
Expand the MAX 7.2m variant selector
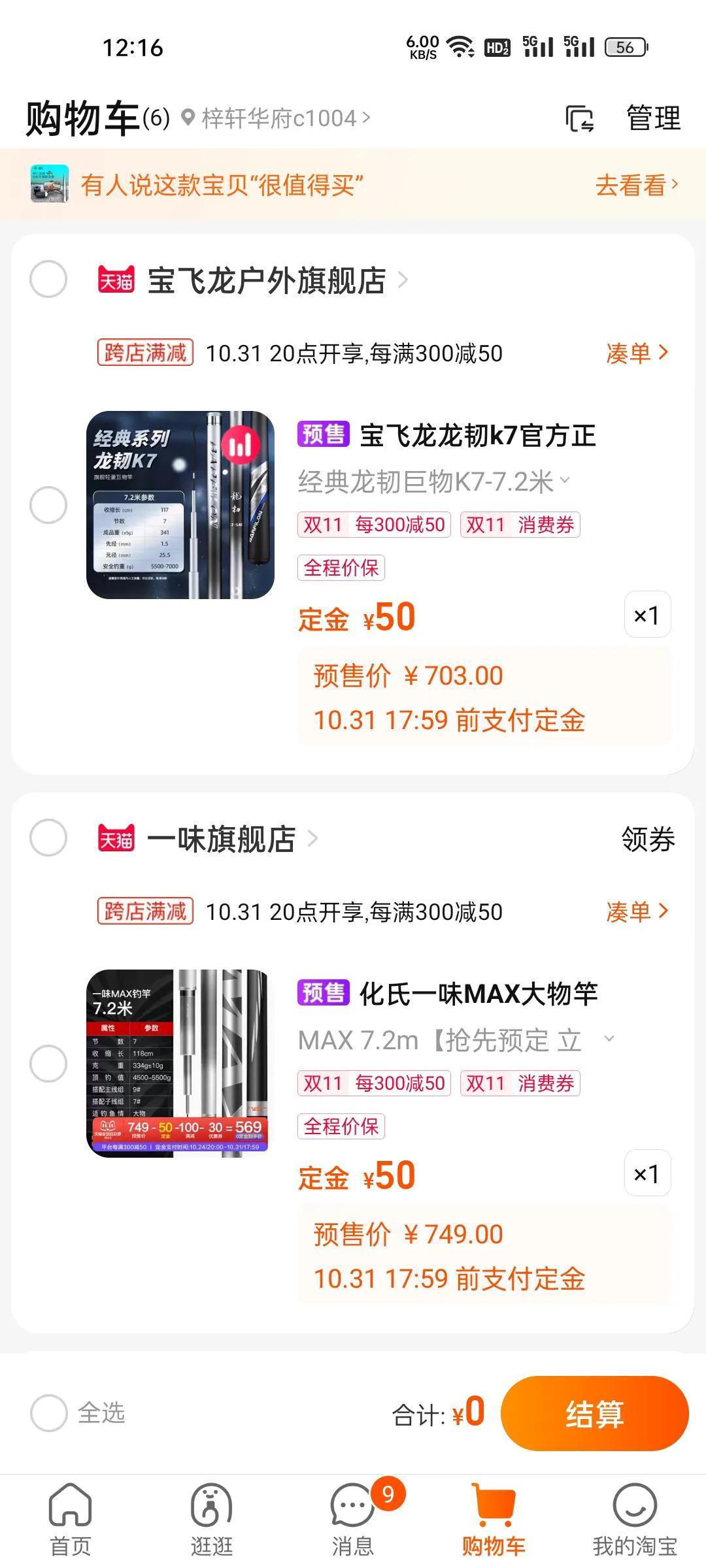click(x=456, y=1041)
